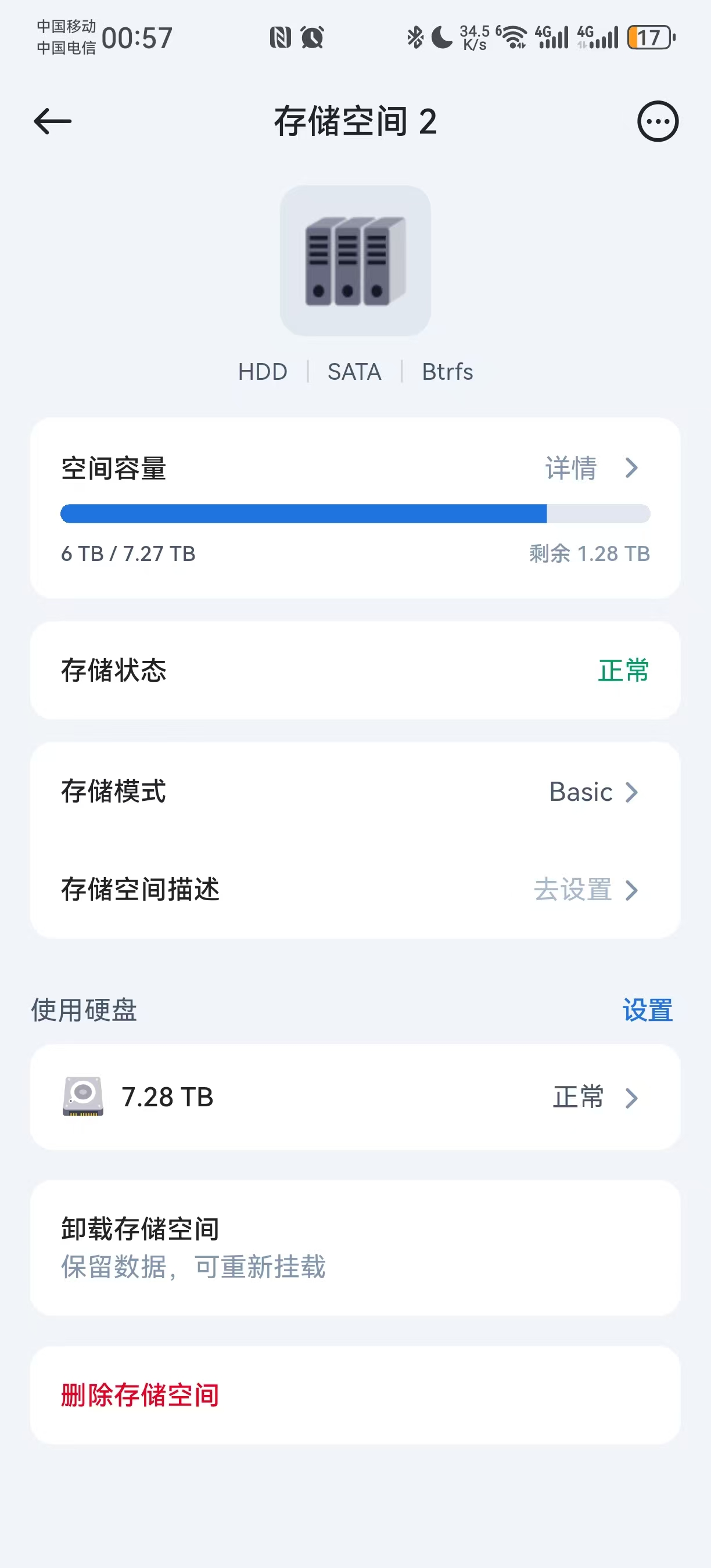
Task: Open the more options menu icon
Action: (658, 121)
